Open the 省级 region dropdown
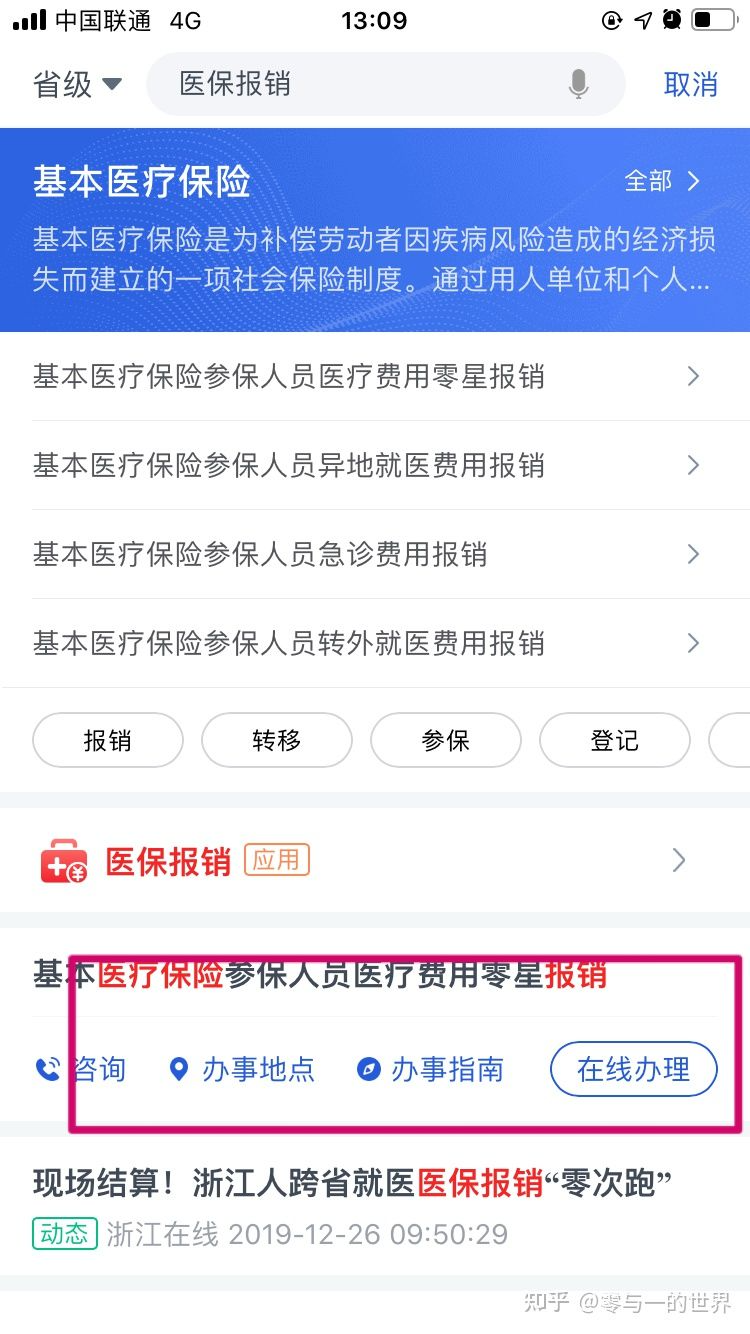This screenshot has height=1334, width=750. [x=77, y=85]
